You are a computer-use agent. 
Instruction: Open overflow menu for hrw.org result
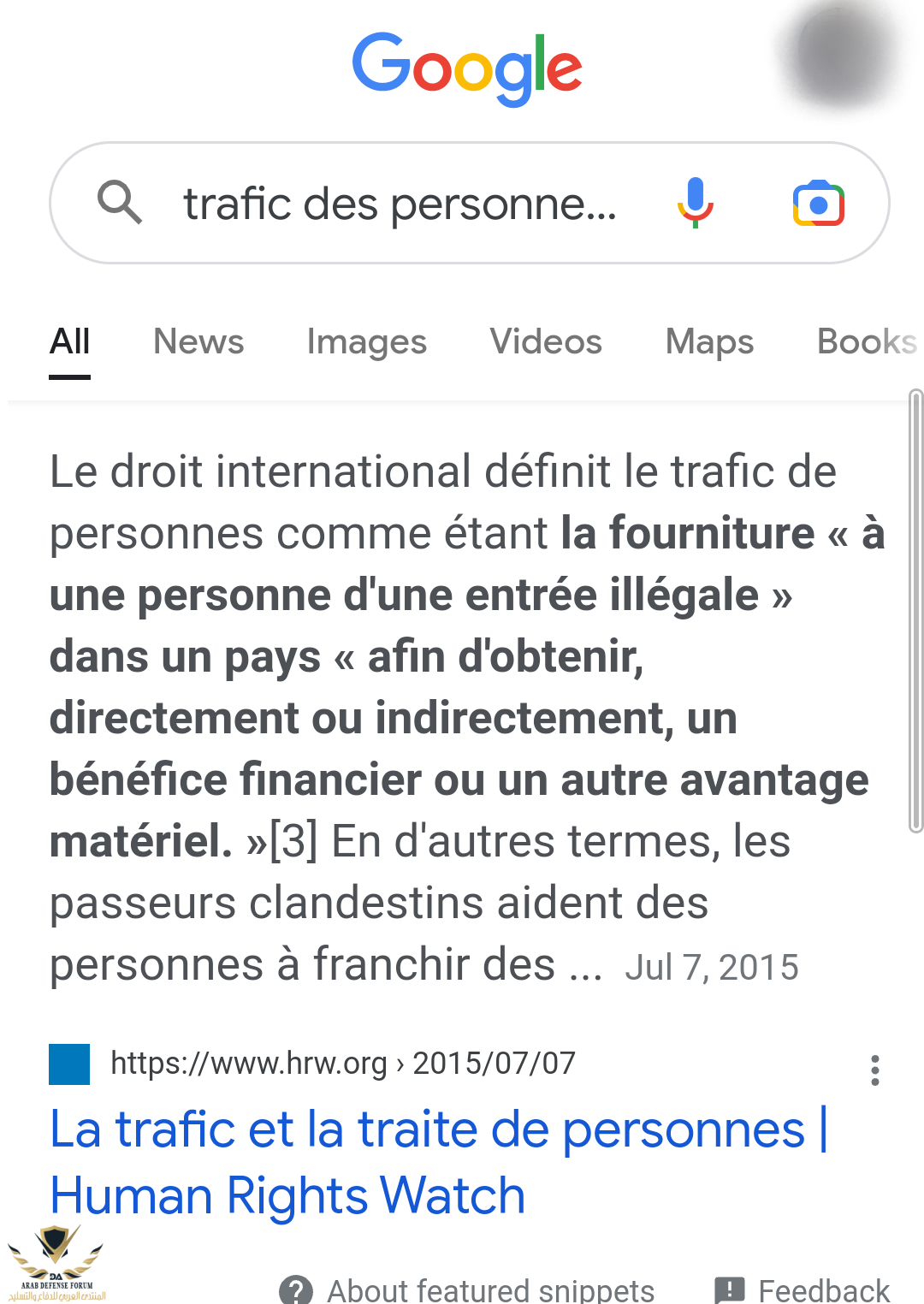point(874,1070)
